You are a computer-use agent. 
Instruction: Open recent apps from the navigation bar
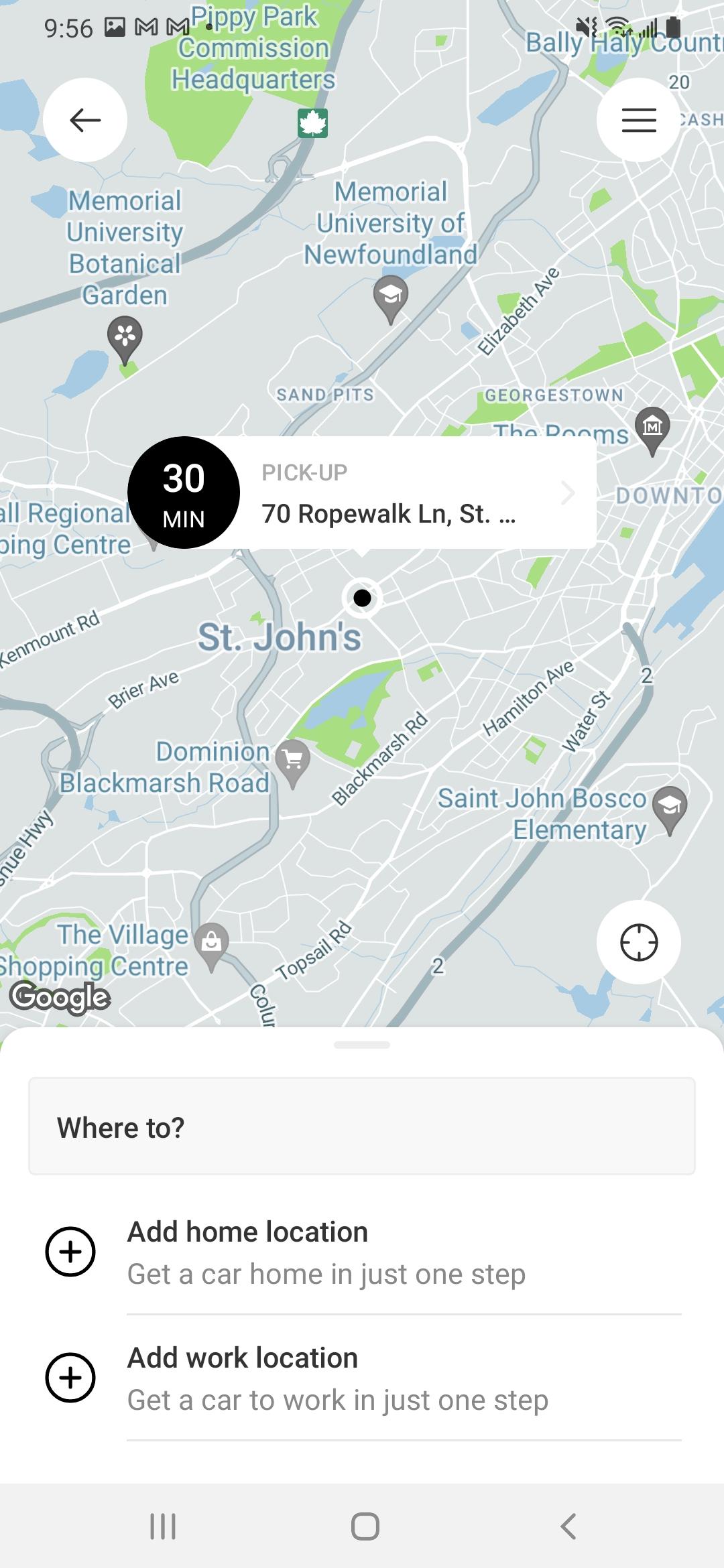pyautogui.click(x=163, y=1526)
